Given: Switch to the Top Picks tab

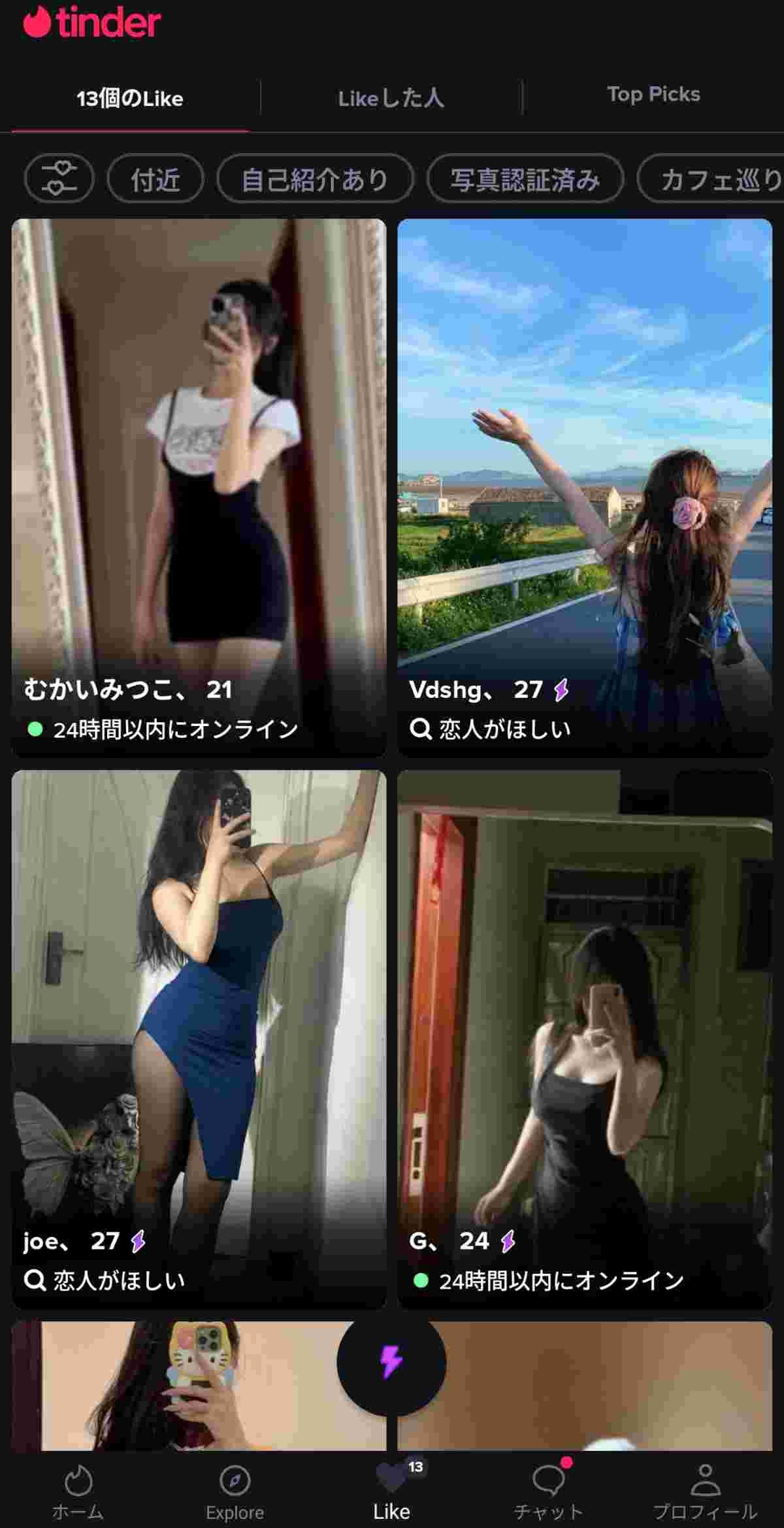Looking at the screenshot, I should 653,95.
